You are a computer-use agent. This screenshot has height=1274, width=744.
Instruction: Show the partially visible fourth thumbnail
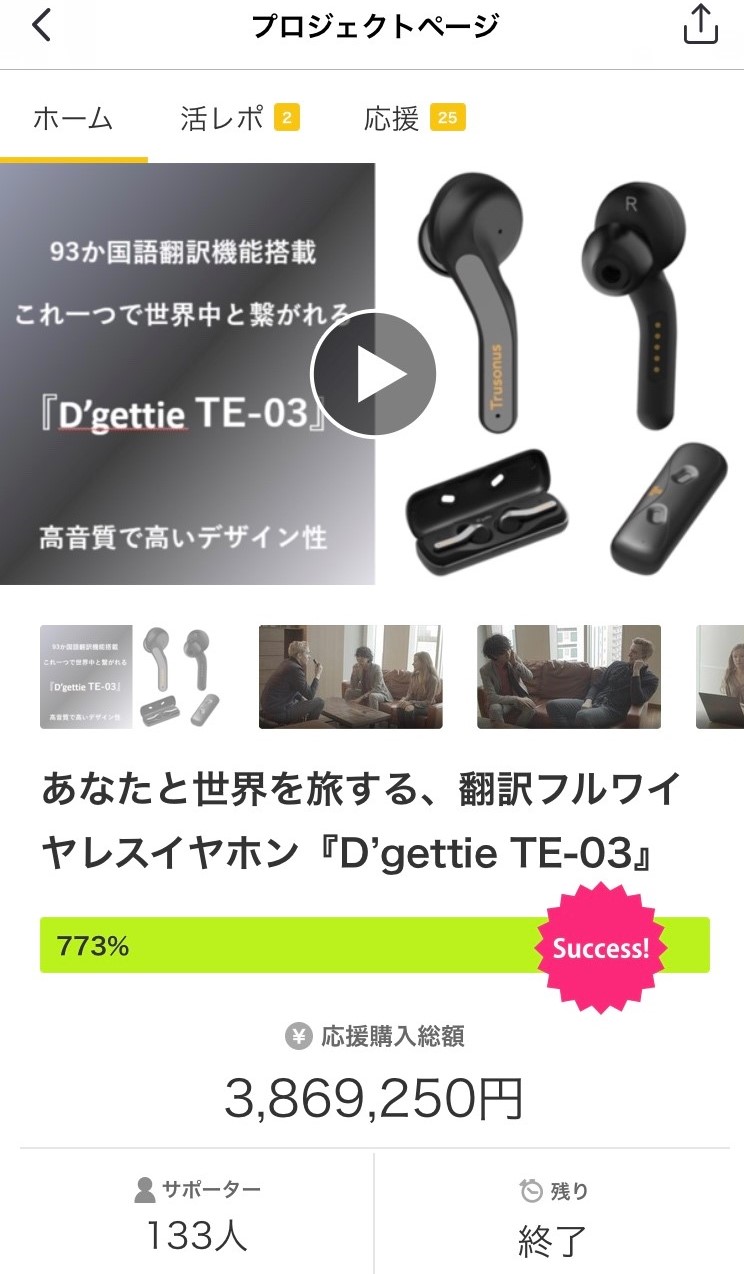[x=720, y=677]
